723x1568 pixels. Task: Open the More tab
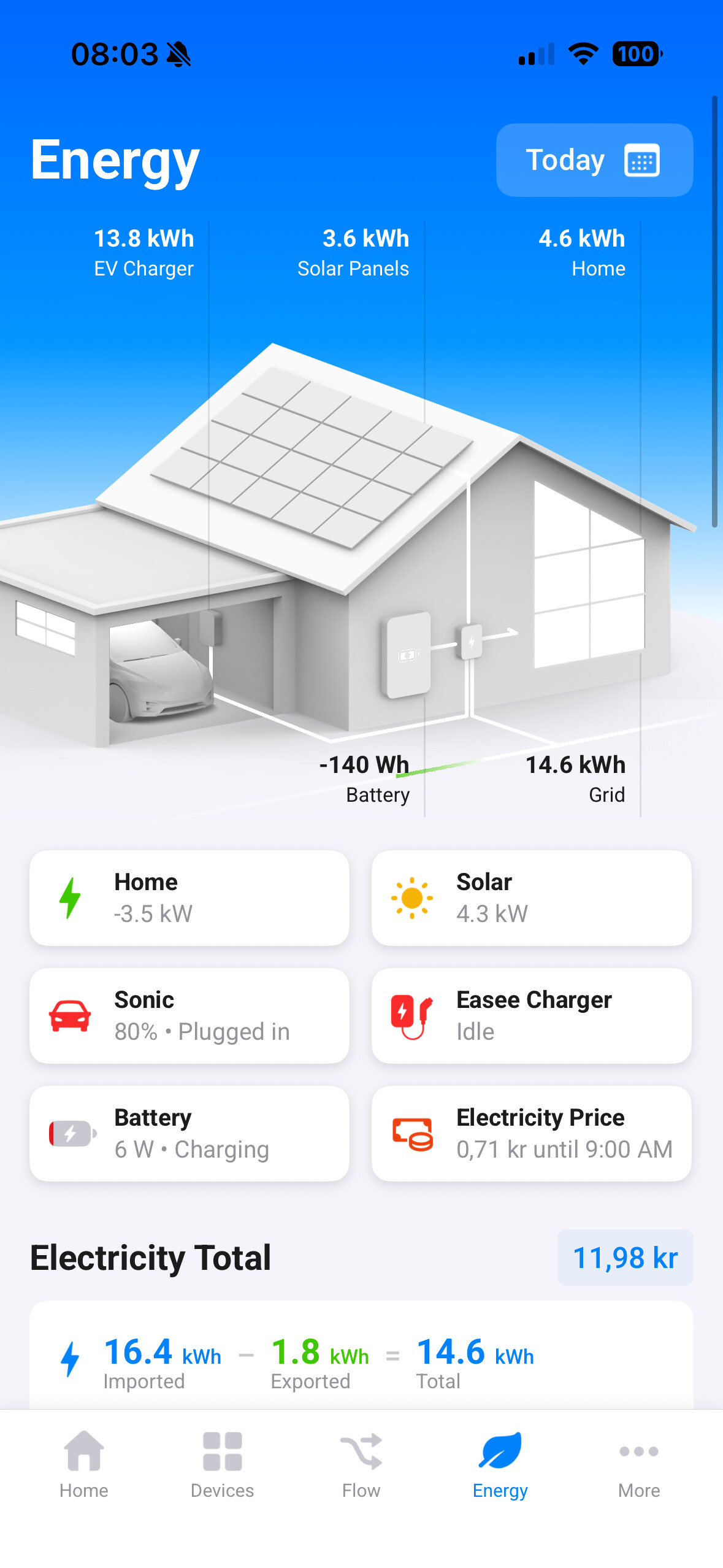tap(638, 1465)
